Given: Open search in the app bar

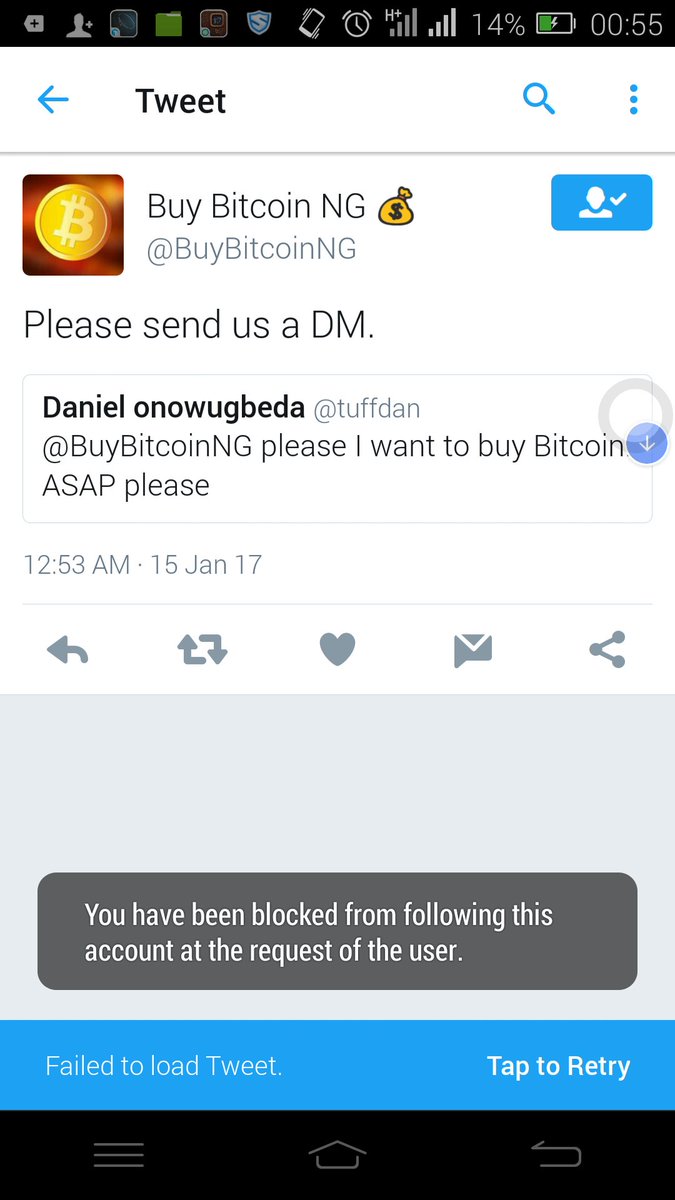Looking at the screenshot, I should pyautogui.click(x=538, y=99).
